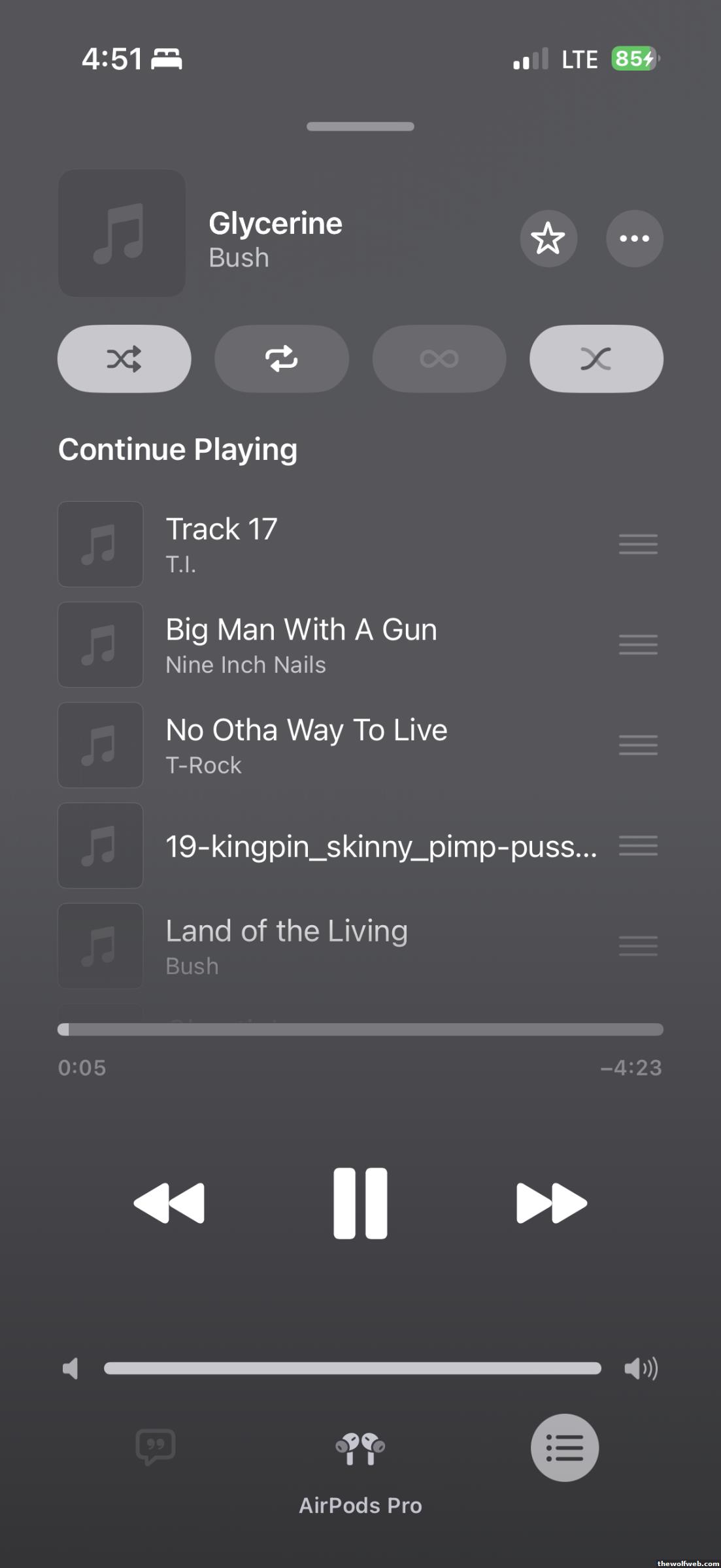Image resolution: width=721 pixels, height=1568 pixels.
Task: Skip back to the previous track
Action: [x=169, y=1203]
